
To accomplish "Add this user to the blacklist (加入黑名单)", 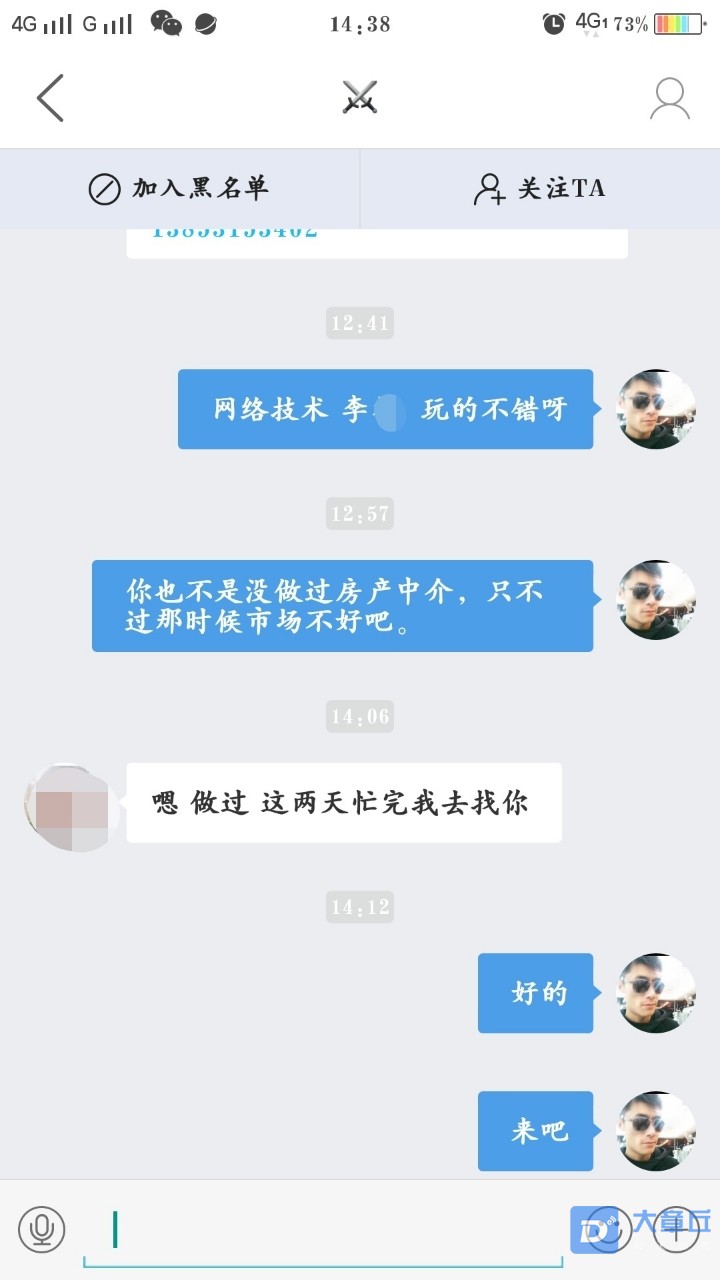I will 179,188.
